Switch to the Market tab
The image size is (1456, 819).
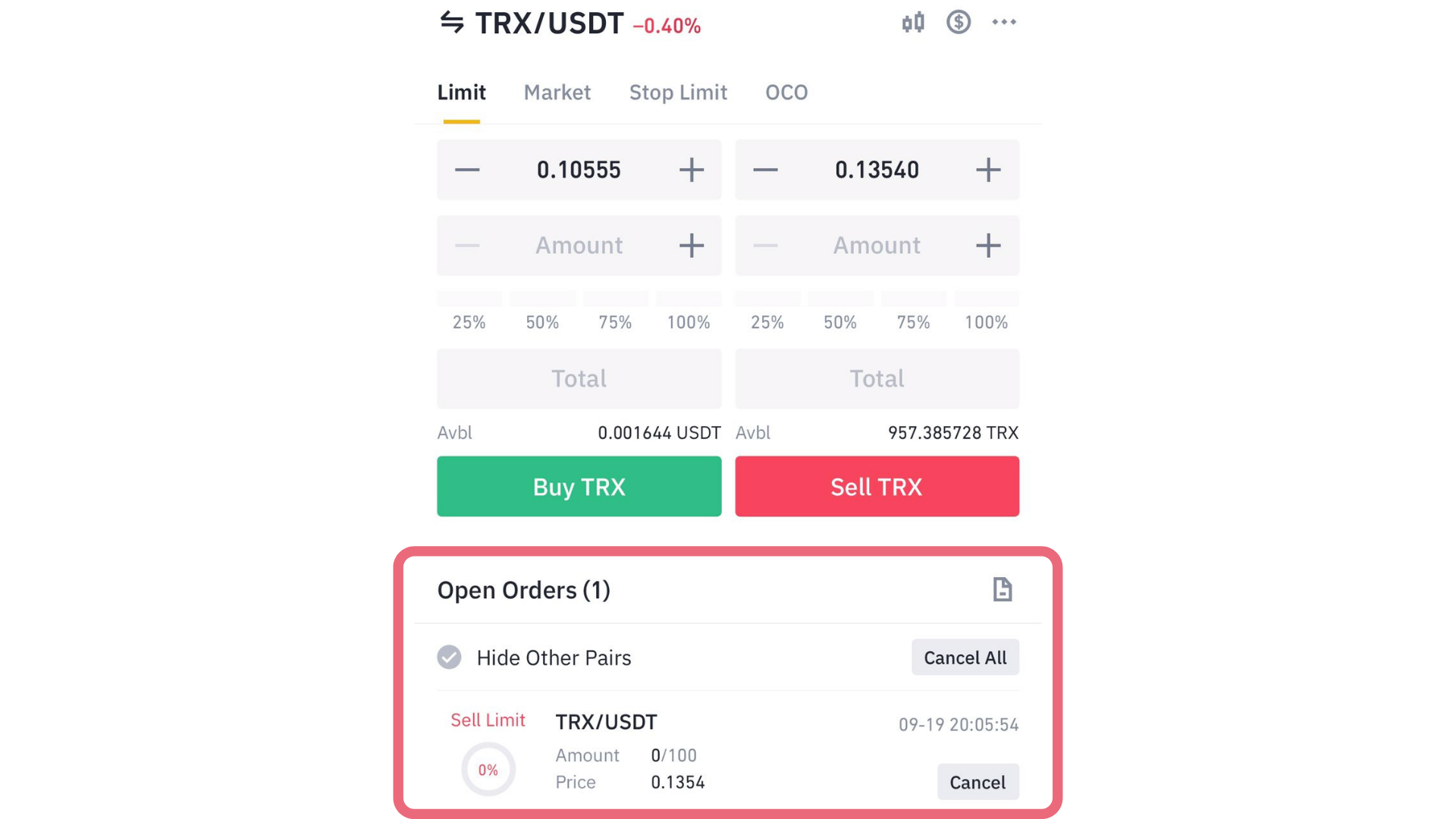click(x=557, y=93)
